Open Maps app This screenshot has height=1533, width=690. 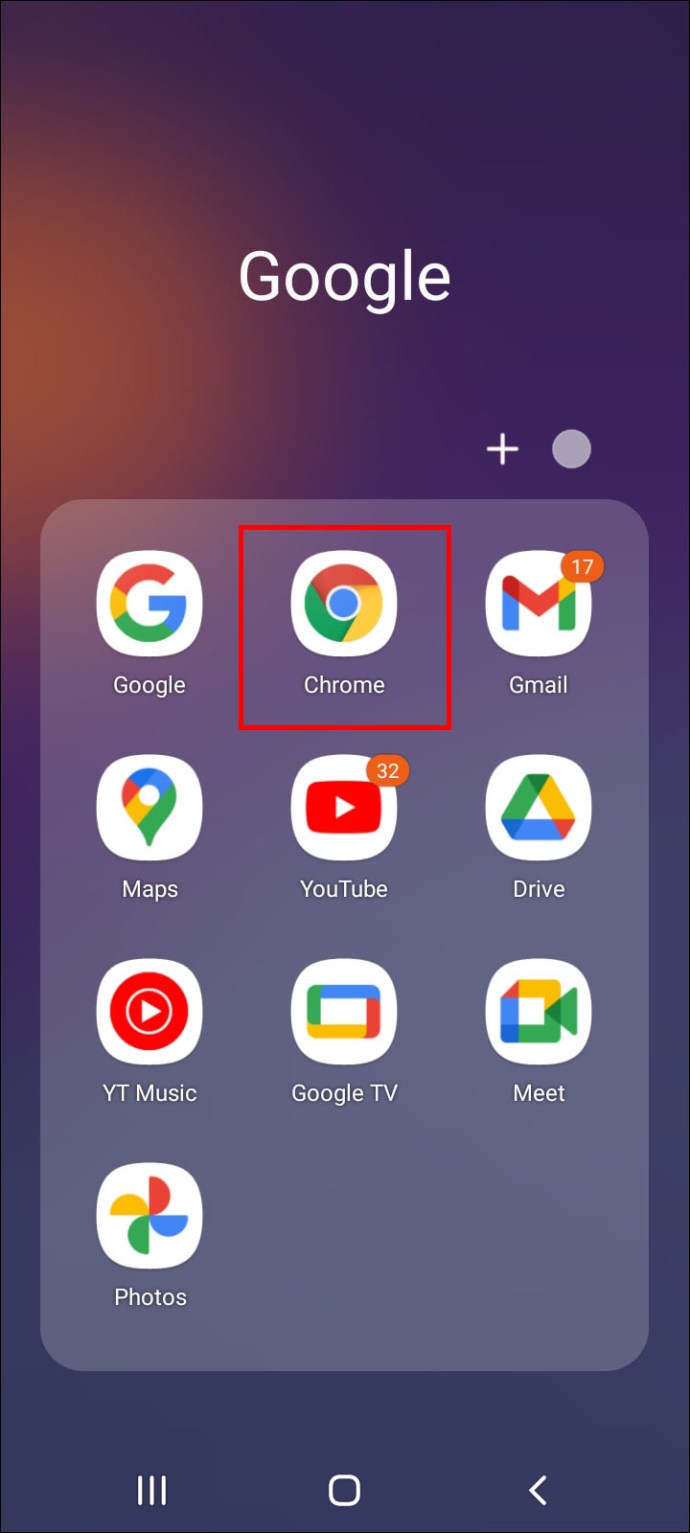(149, 808)
